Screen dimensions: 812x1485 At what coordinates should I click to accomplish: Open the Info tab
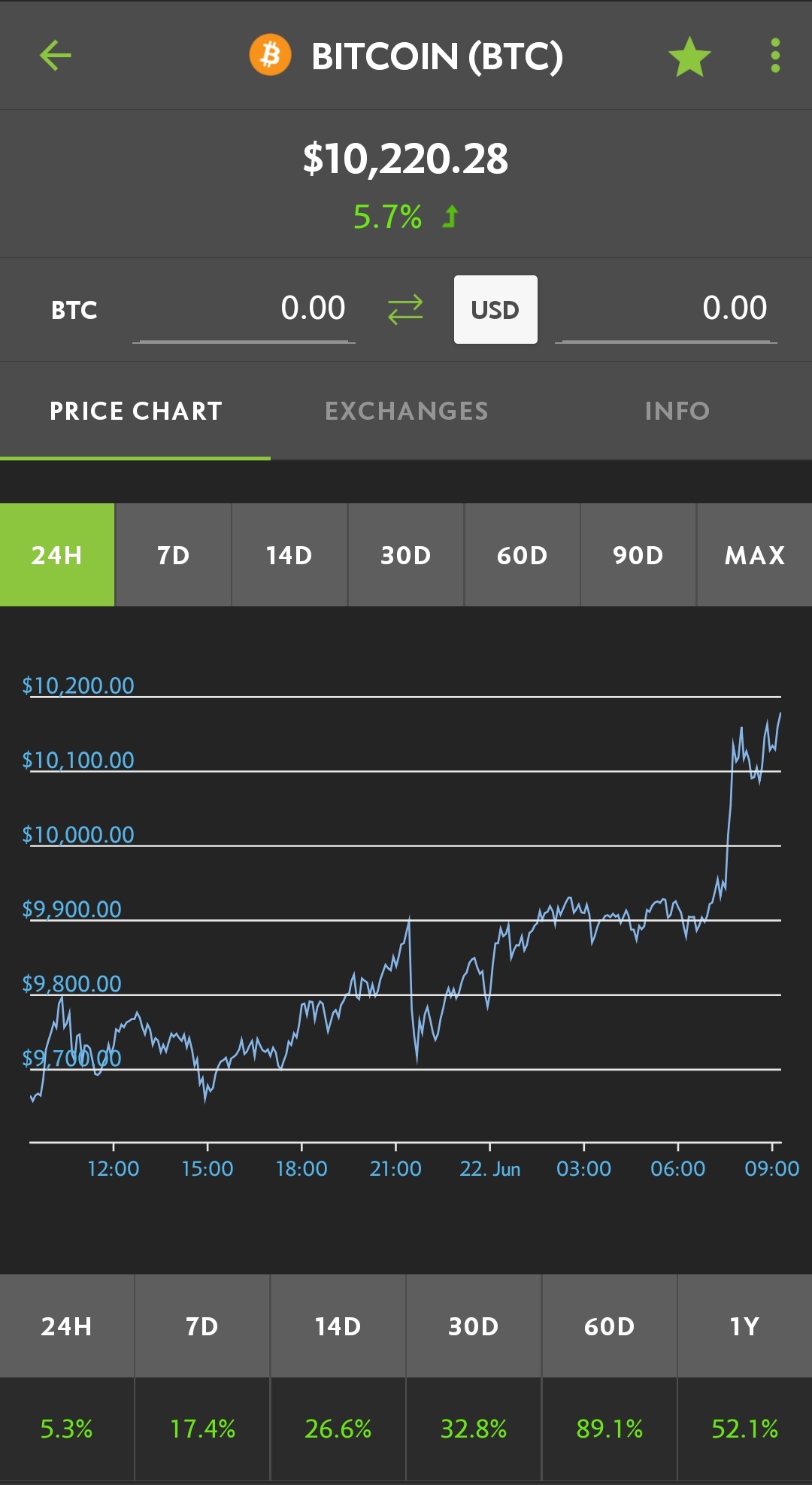click(677, 411)
